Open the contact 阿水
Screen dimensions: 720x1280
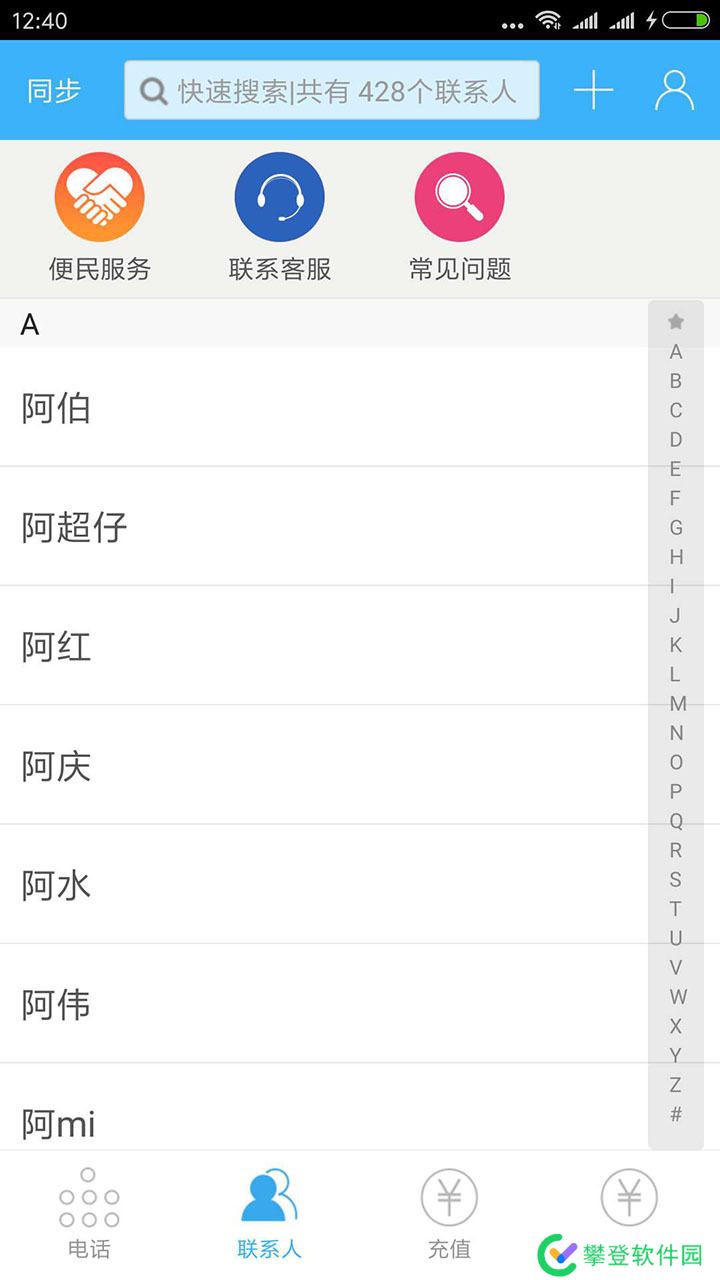click(320, 885)
